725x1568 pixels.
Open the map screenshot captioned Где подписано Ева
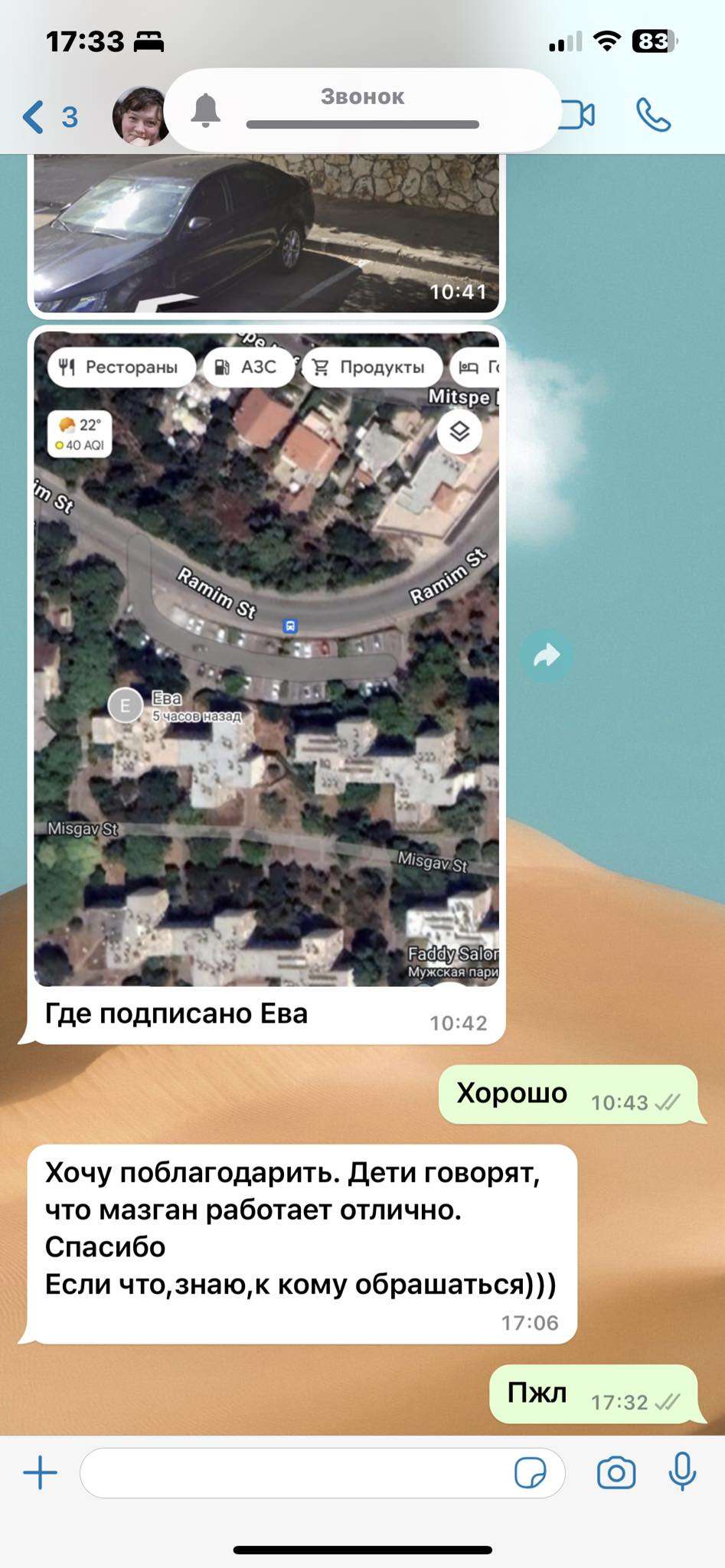pyautogui.click(x=266, y=658)
